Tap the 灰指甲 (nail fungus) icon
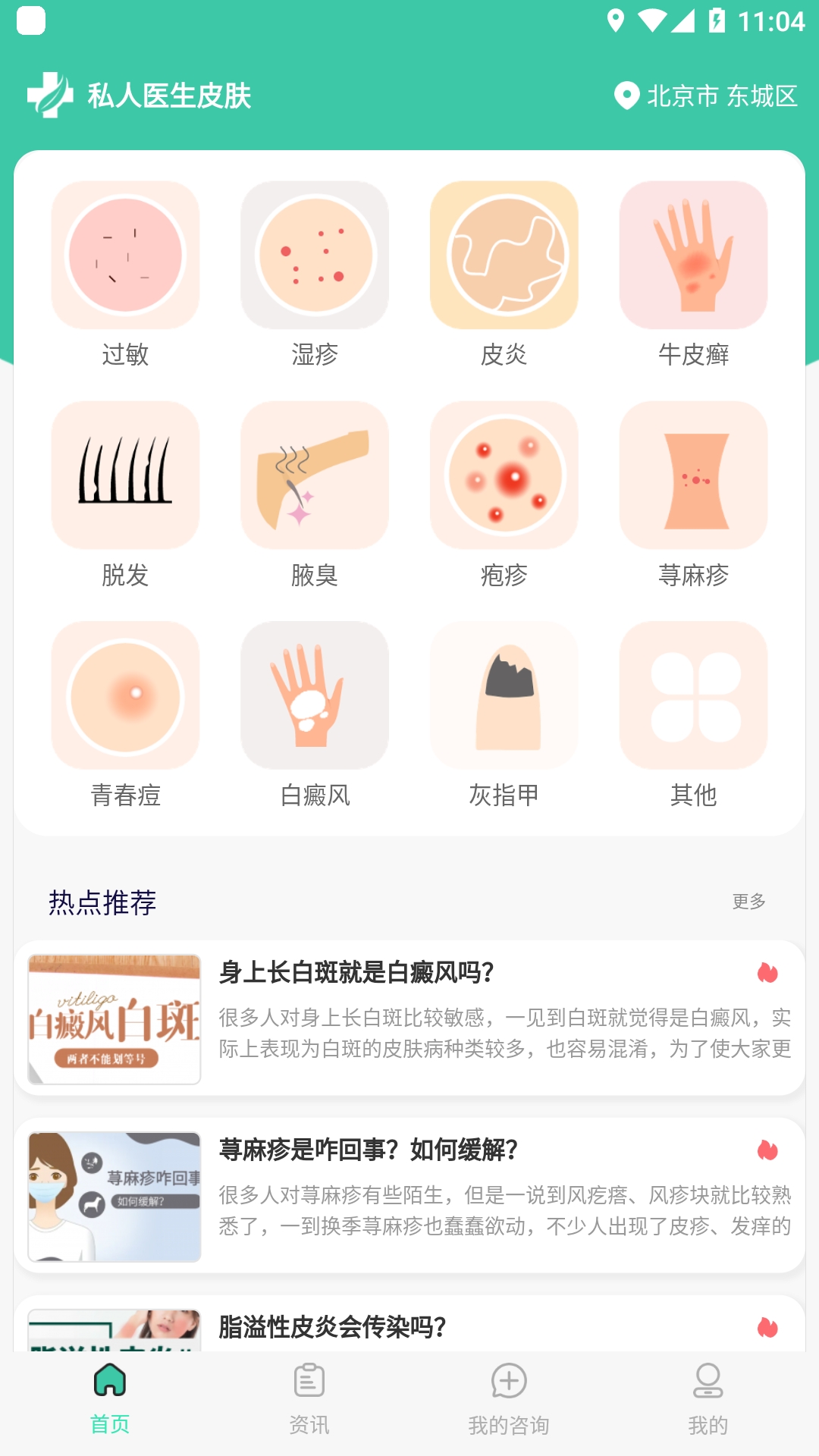 [504, 695]
